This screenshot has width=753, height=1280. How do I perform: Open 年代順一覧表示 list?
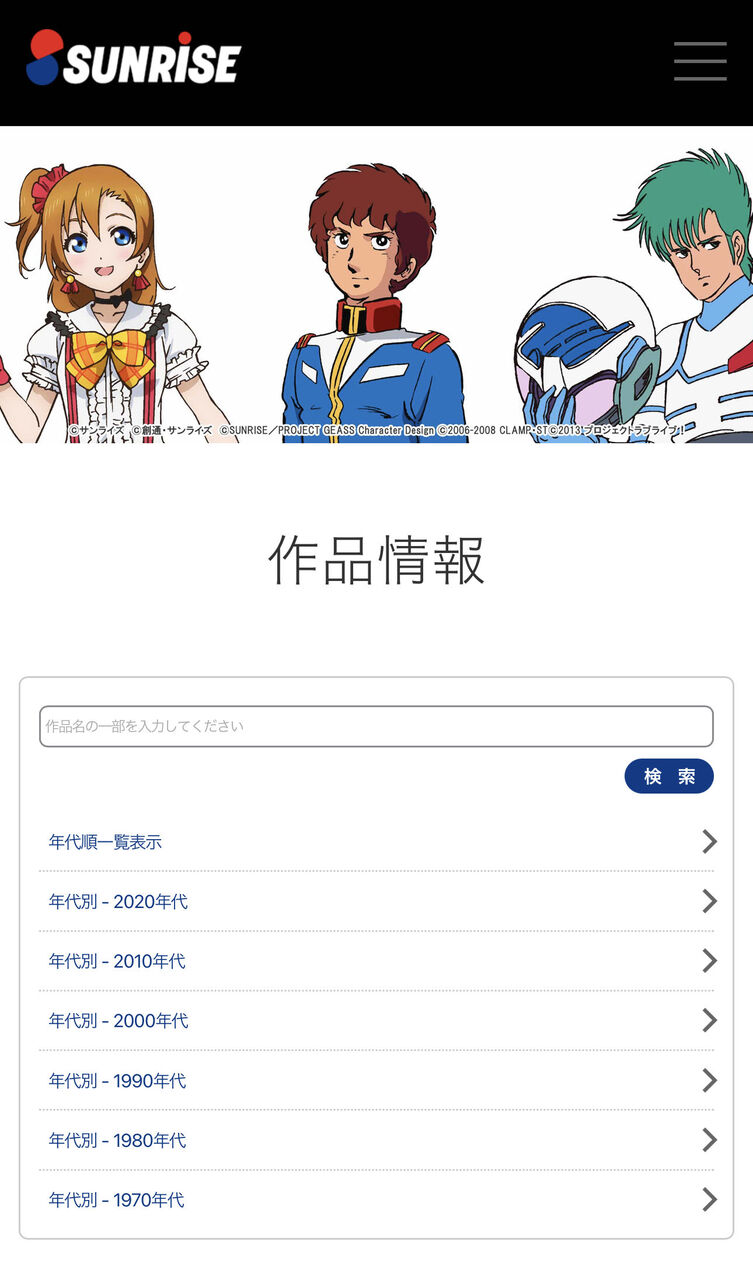[376, 842]
